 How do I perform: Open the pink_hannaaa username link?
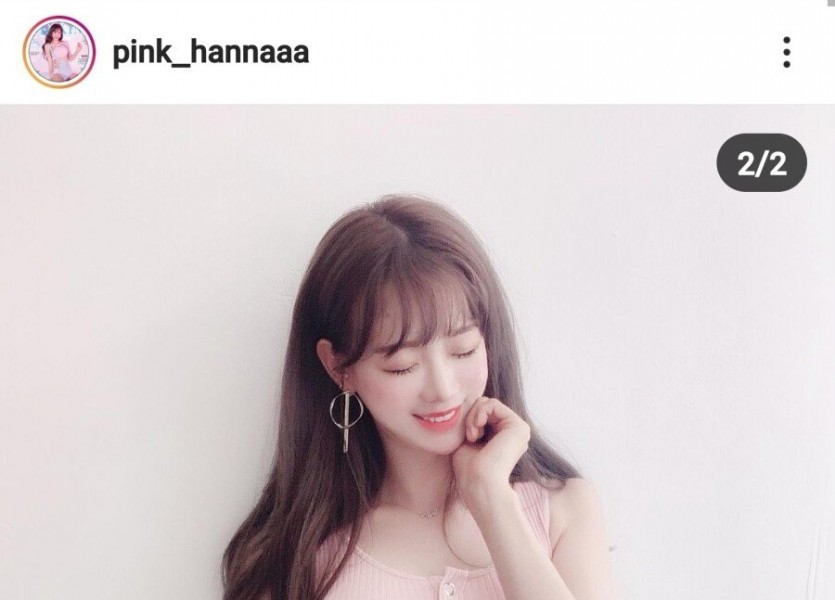point(212,52)
